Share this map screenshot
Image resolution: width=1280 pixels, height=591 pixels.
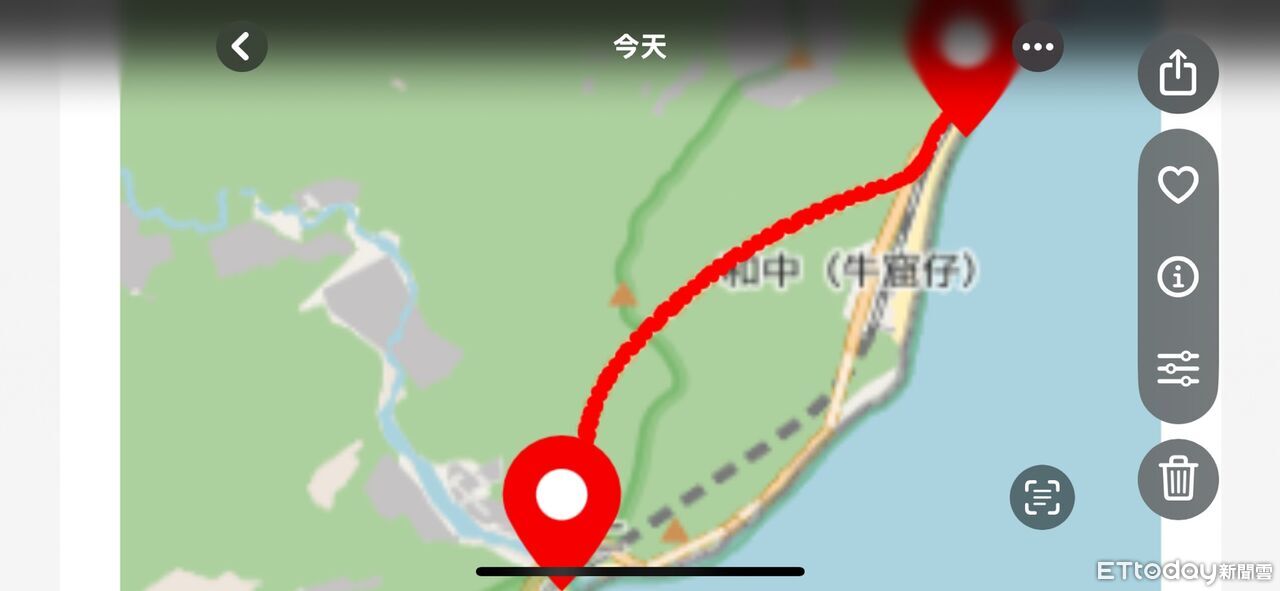[1178, 73]
